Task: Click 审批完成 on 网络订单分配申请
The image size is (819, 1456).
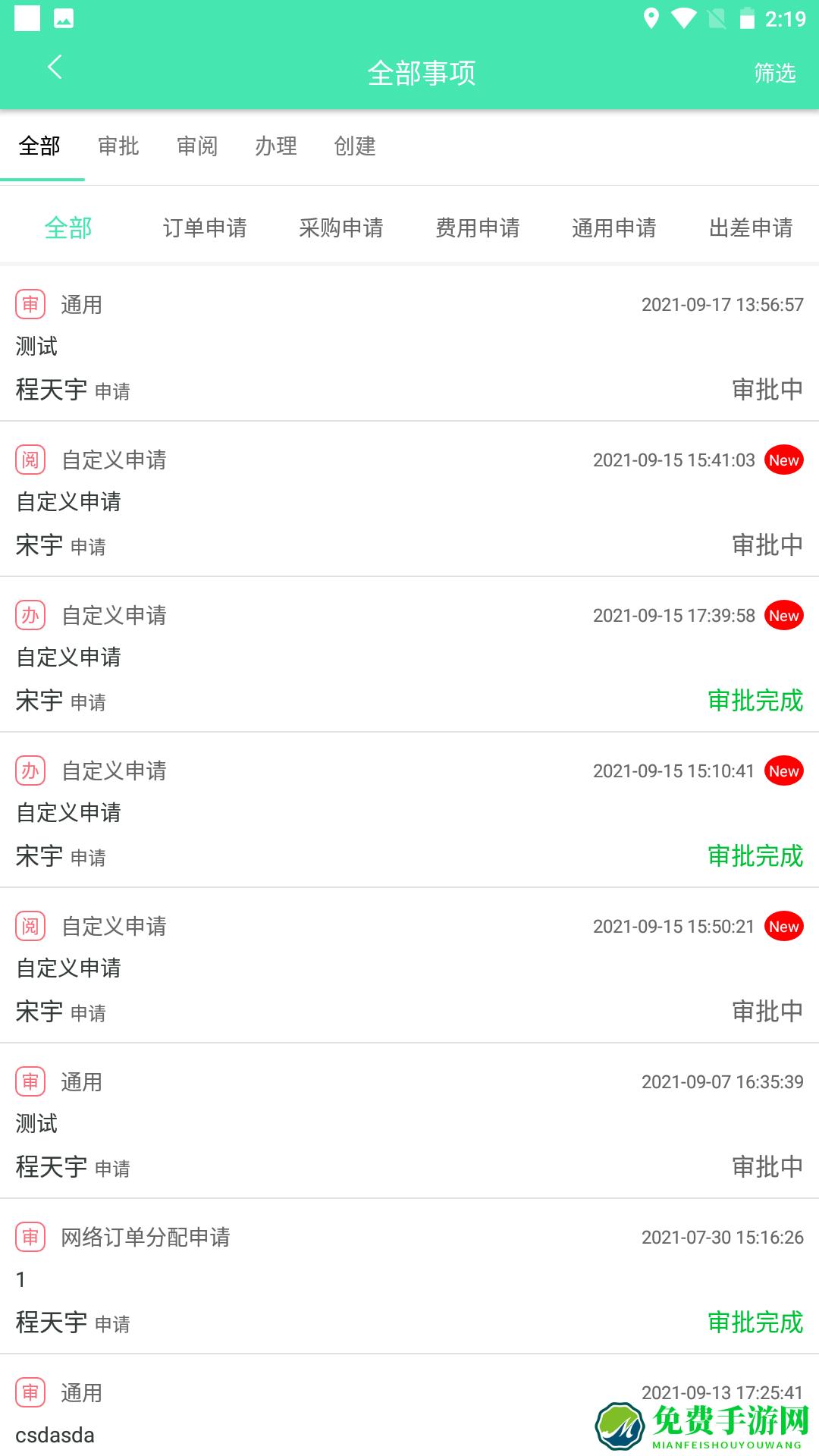Action: [x=755, y=1324]
